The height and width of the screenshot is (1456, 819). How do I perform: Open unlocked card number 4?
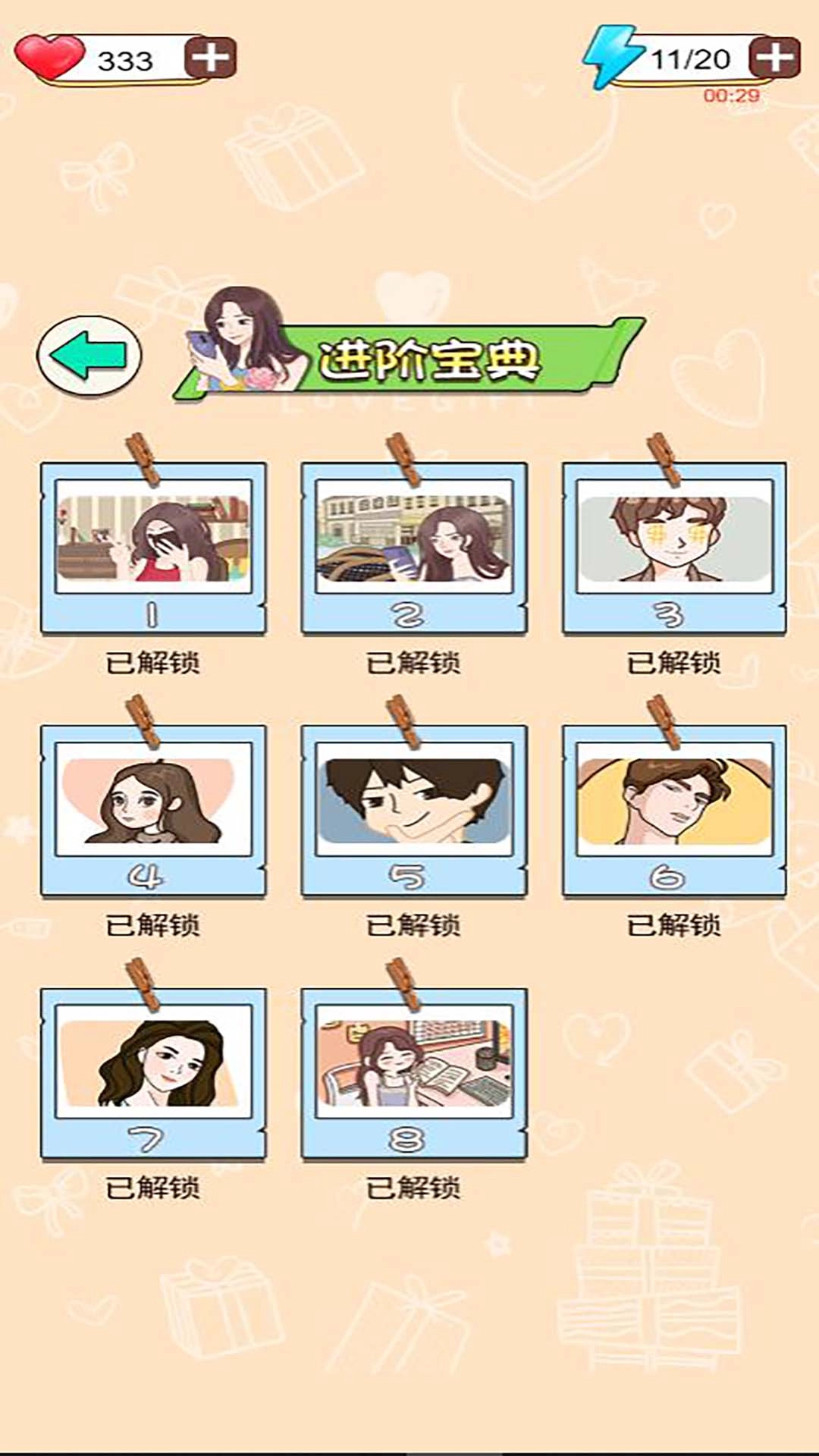(x=153, y=811)
